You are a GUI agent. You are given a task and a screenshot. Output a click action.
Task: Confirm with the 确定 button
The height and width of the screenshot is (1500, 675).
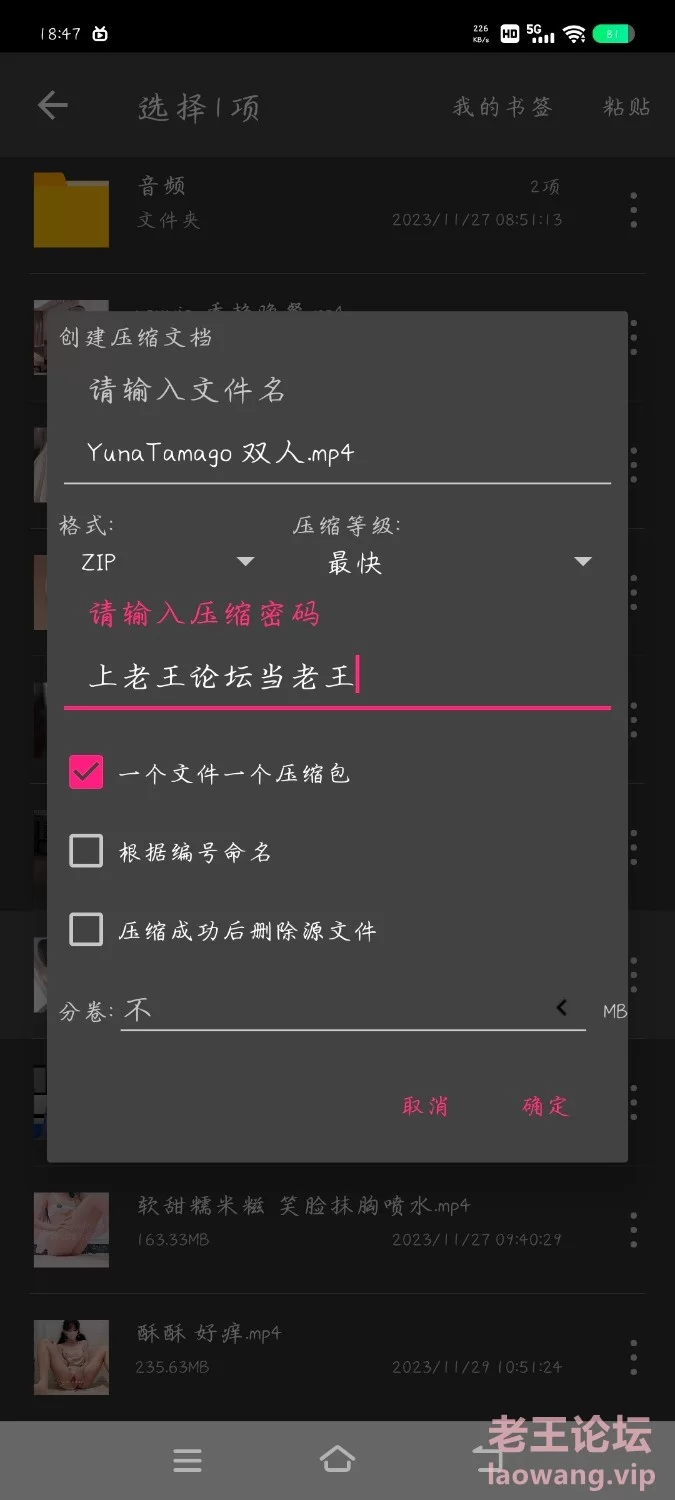(545, 1106)
